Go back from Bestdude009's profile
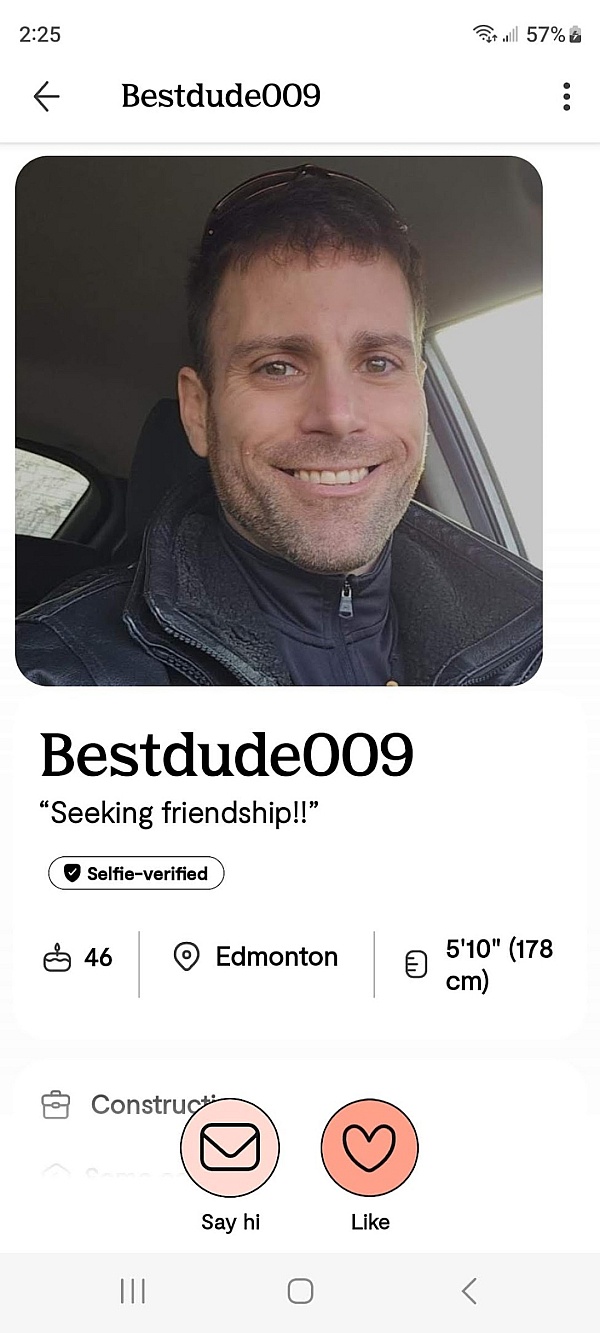The image size is (600, 1333). tap(46, 96)
